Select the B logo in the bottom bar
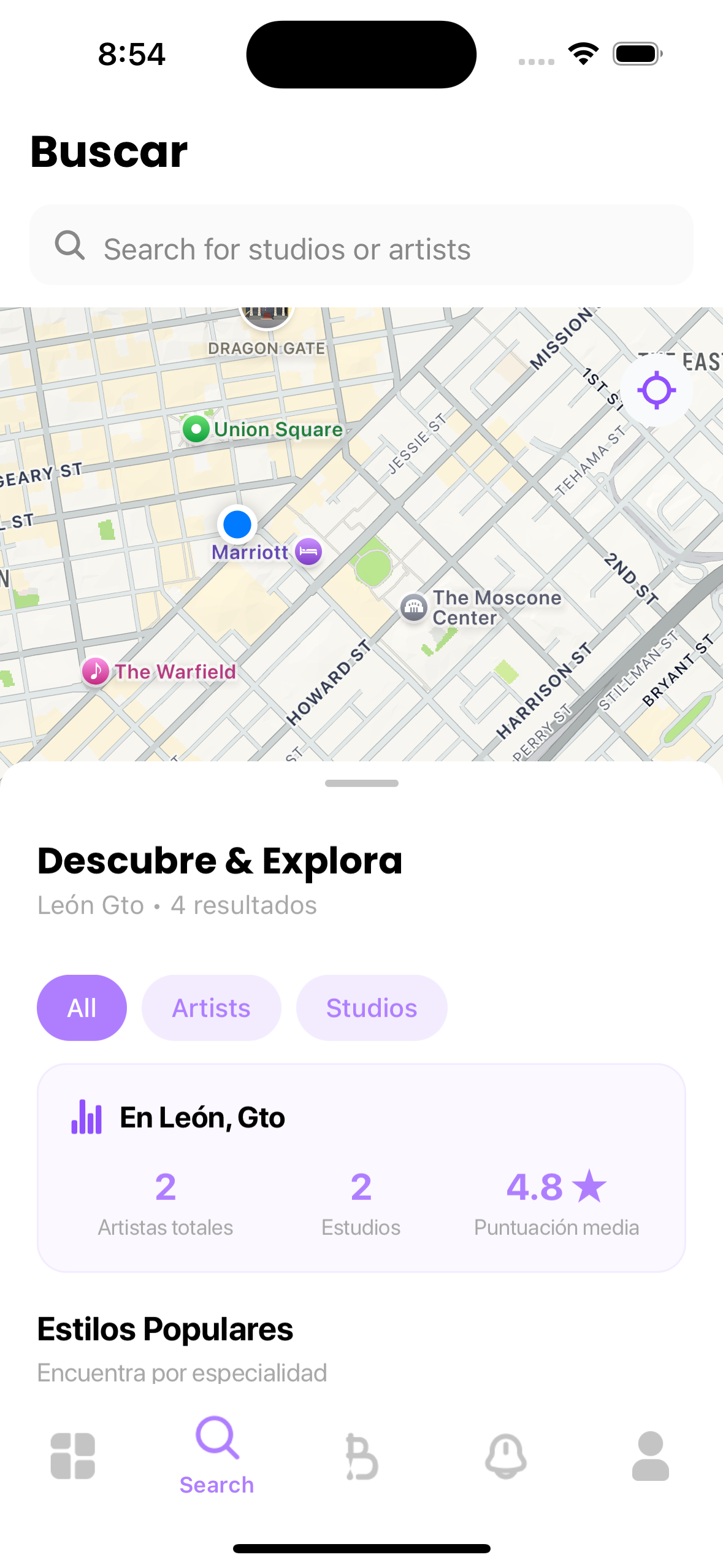 coord(361,1455)
